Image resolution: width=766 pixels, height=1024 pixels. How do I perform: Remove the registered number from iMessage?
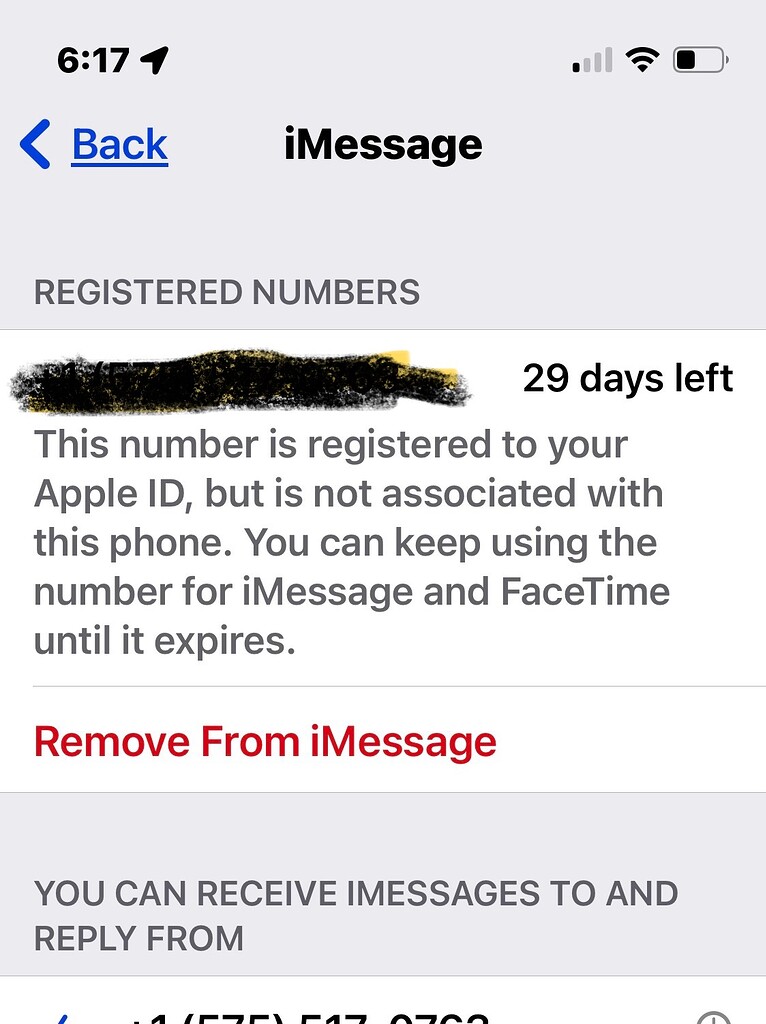click(x=265, y=742)
